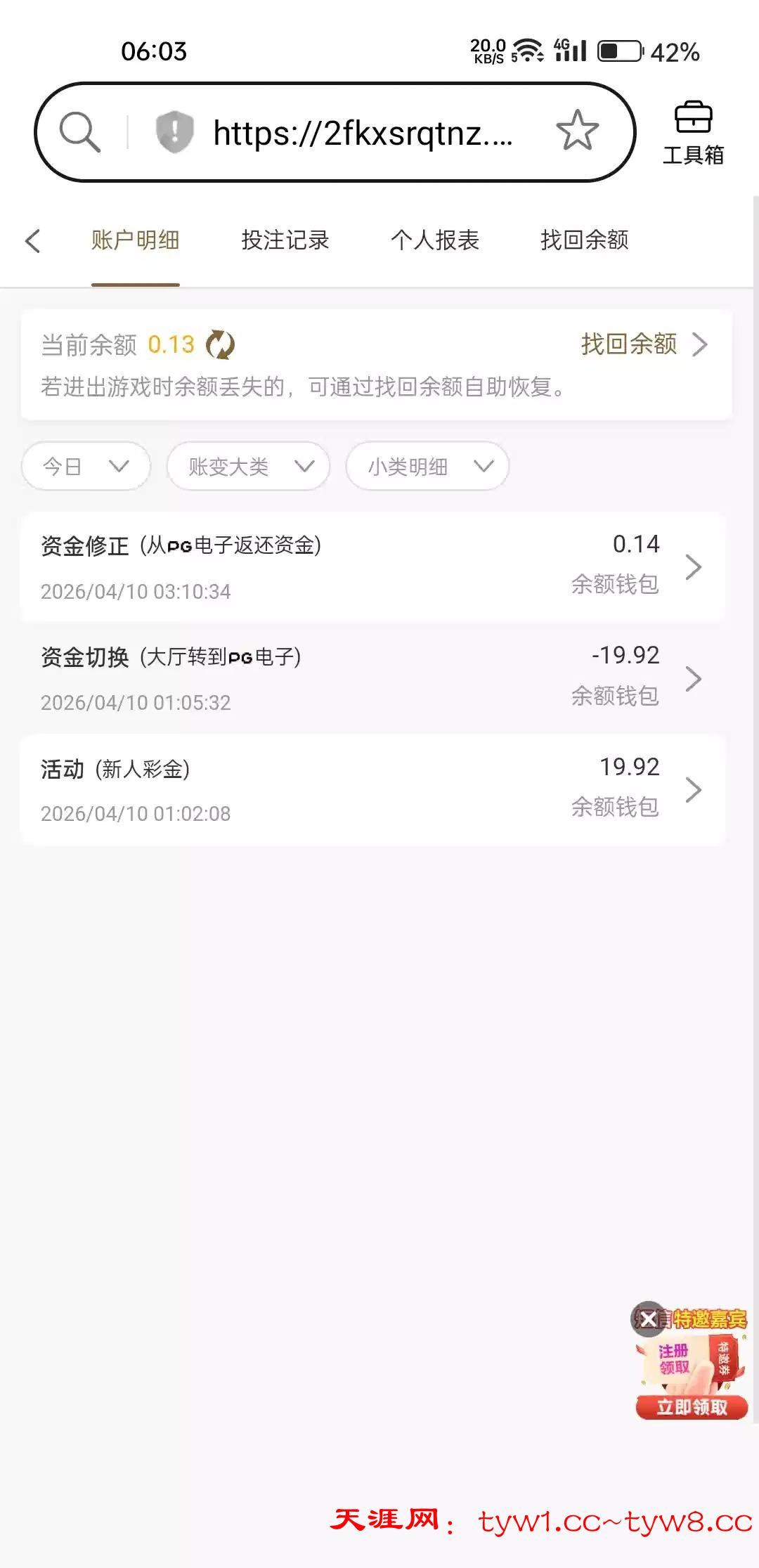Open the 找回余额 link in balance card
Image resolution: width=759 pixels, height=1568 pixels.
coord(643,344)
